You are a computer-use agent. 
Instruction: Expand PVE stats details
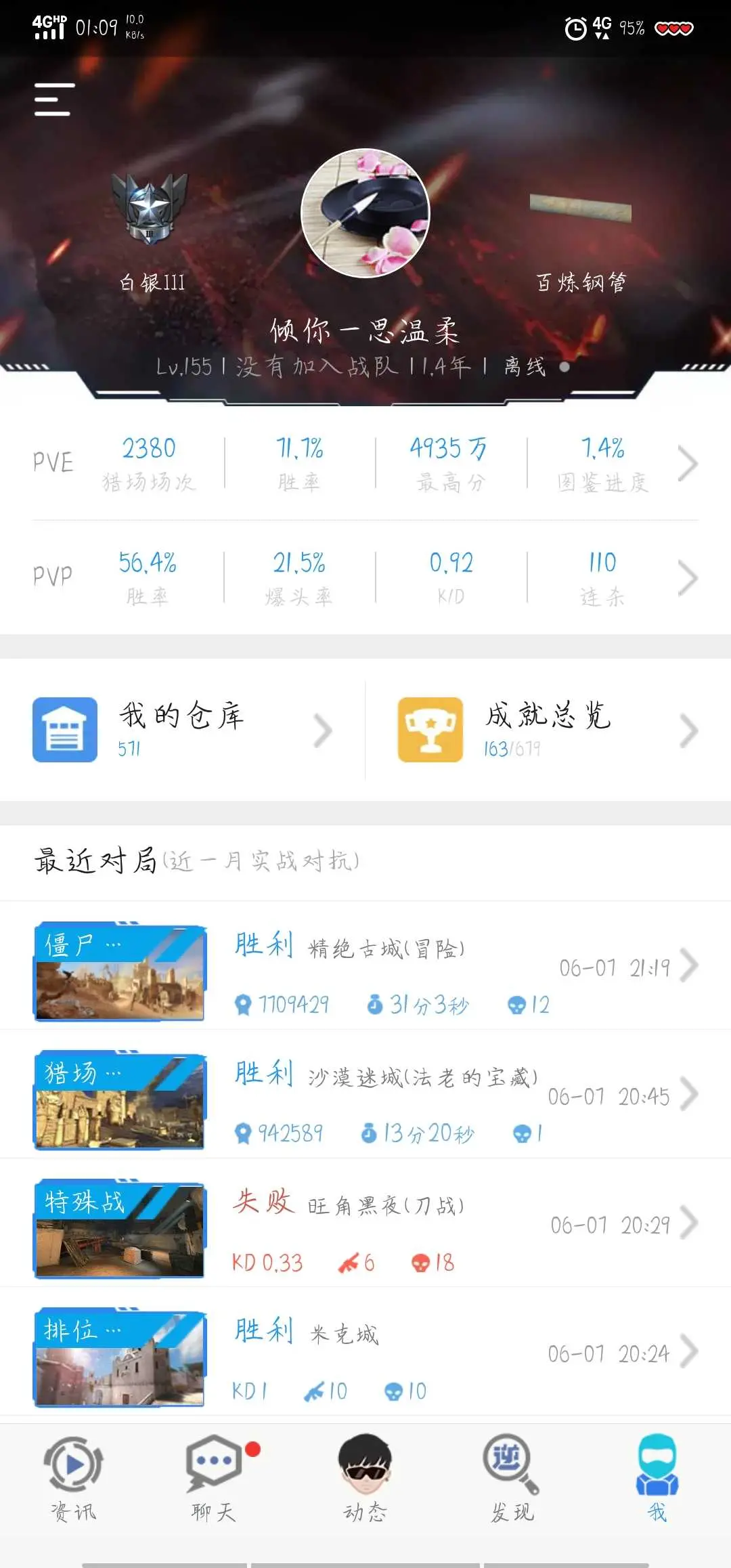(x=687, y=464)
